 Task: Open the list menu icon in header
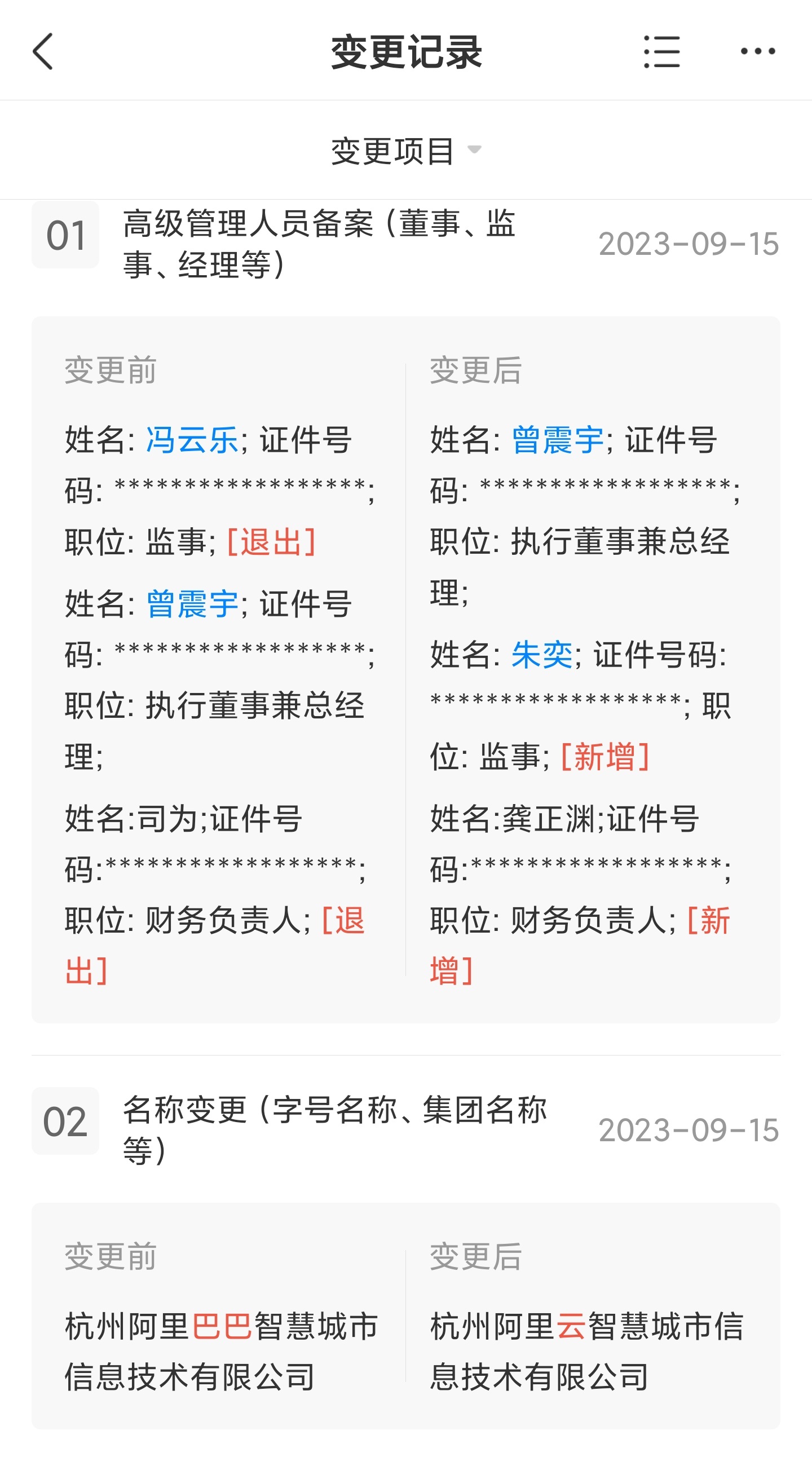point(661,51)
